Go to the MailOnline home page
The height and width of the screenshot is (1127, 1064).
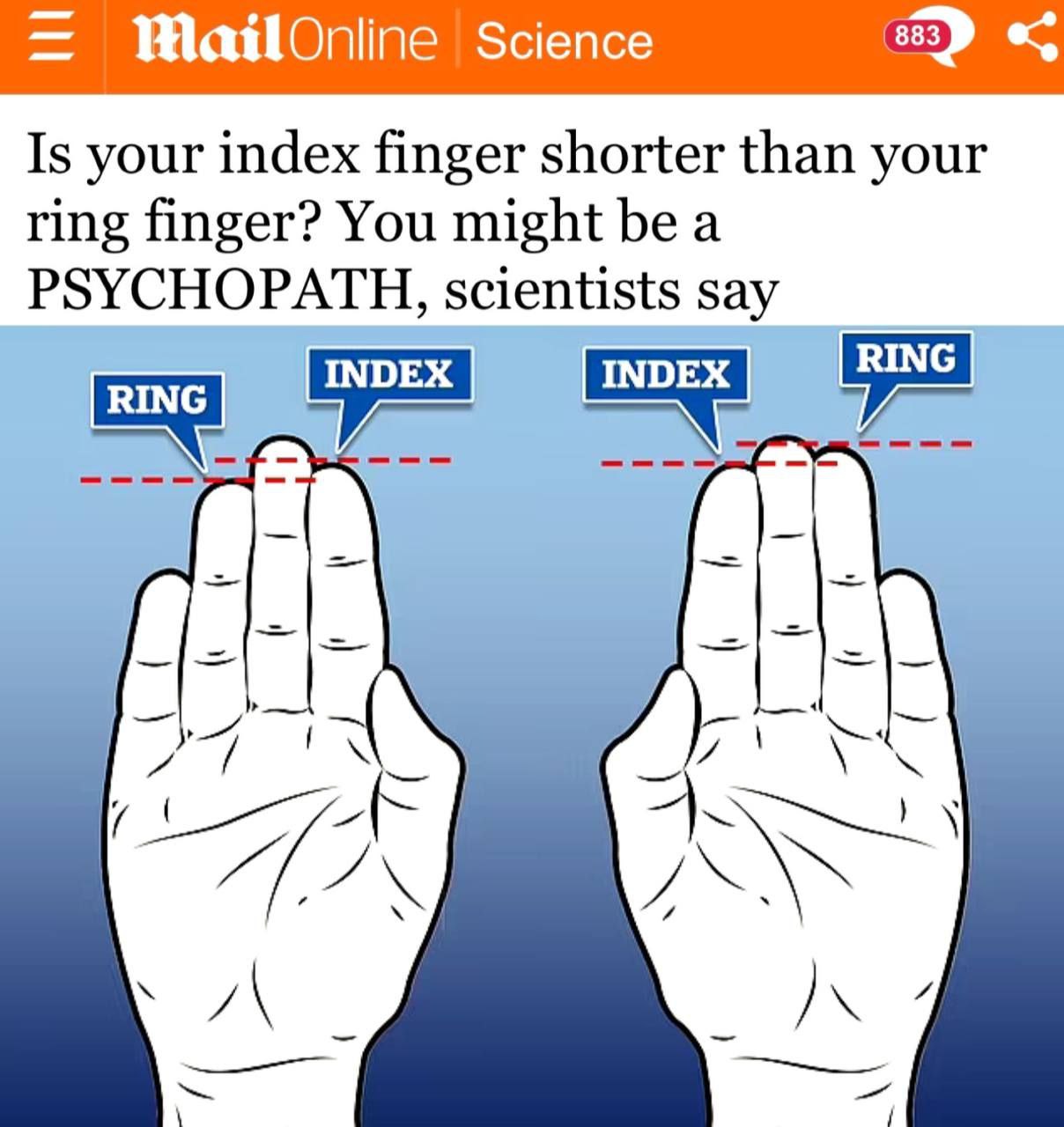(284, 41)
